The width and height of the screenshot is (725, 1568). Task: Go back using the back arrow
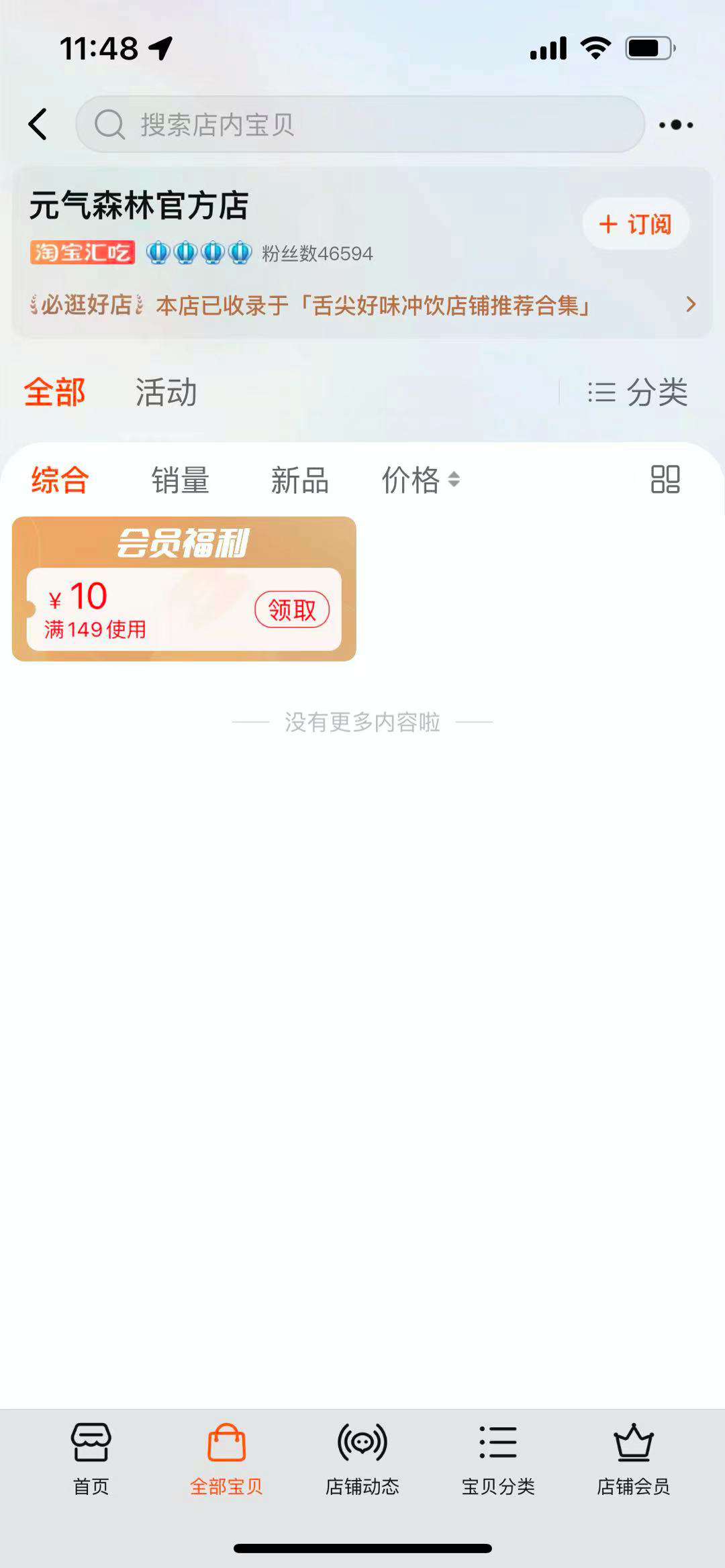pyautogui.click(x=38, y=125)
